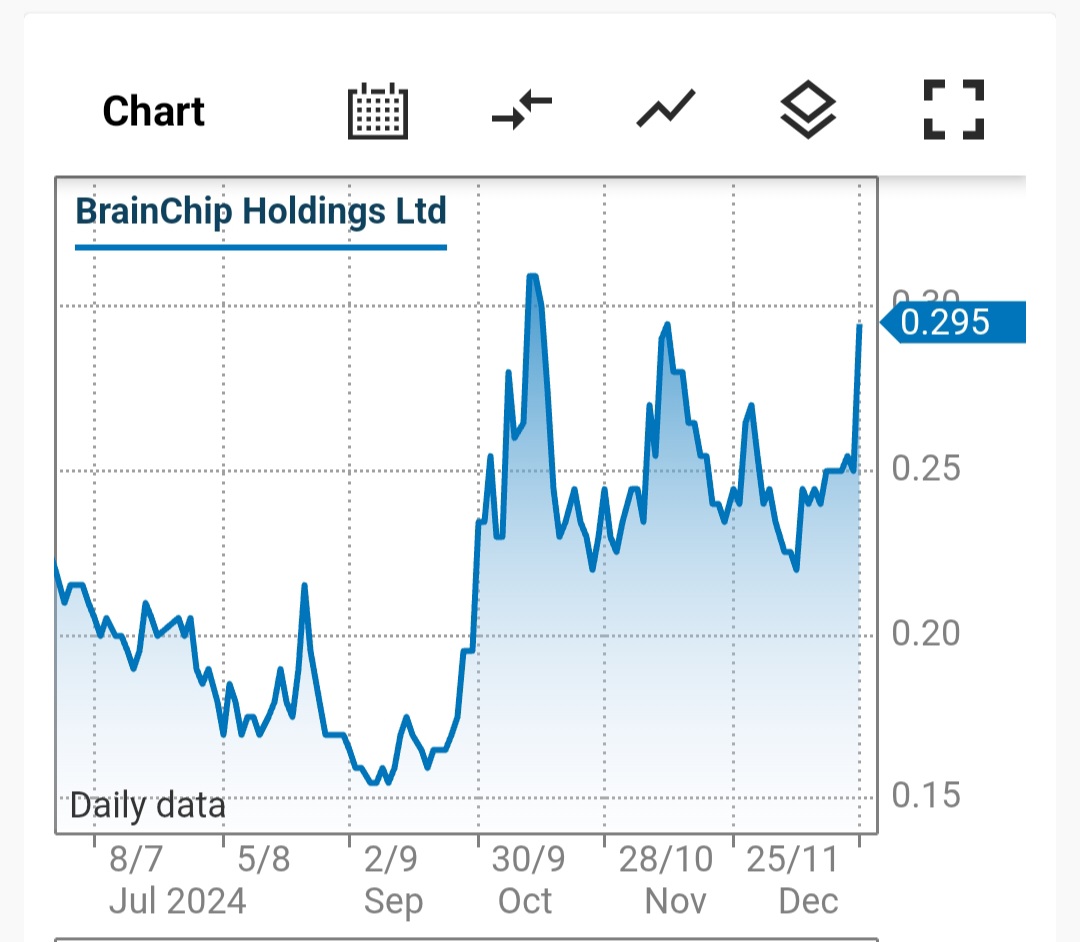1080x942 pixels.
Task: Open the compare arrows option
Action: click(521, 110)
